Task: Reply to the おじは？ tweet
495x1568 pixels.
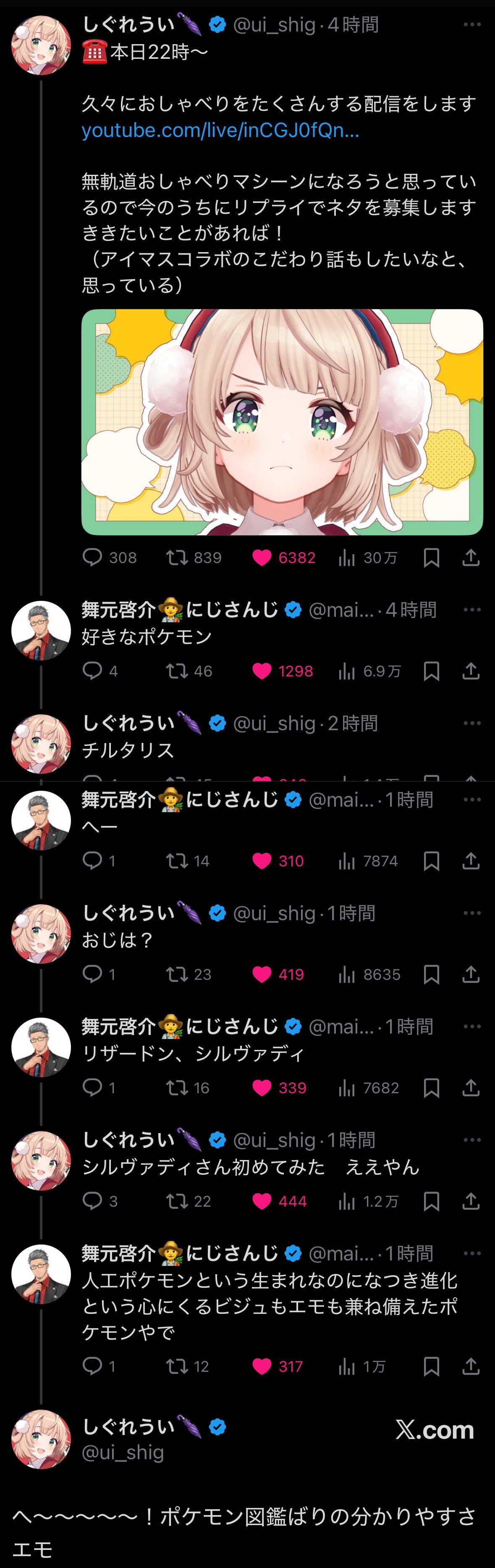Action: (92, 974)
